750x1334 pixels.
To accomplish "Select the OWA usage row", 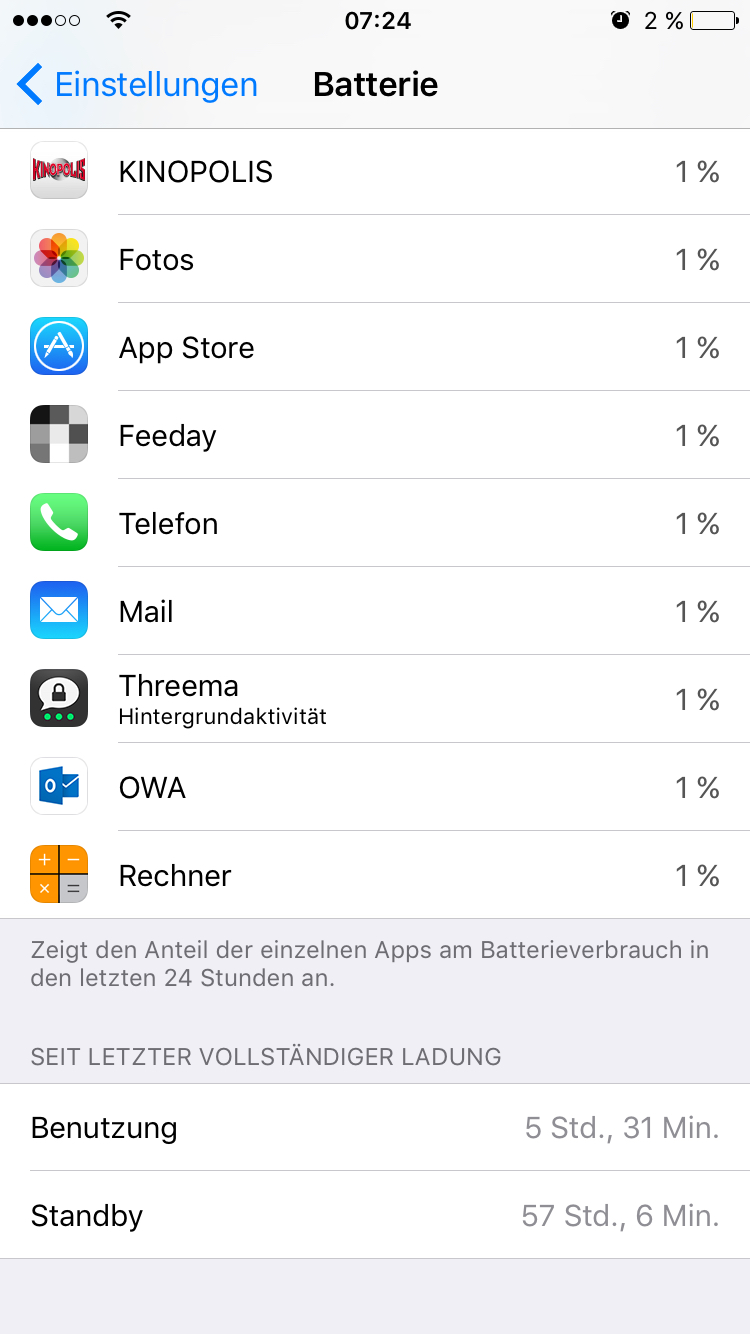I will (375, 788).
